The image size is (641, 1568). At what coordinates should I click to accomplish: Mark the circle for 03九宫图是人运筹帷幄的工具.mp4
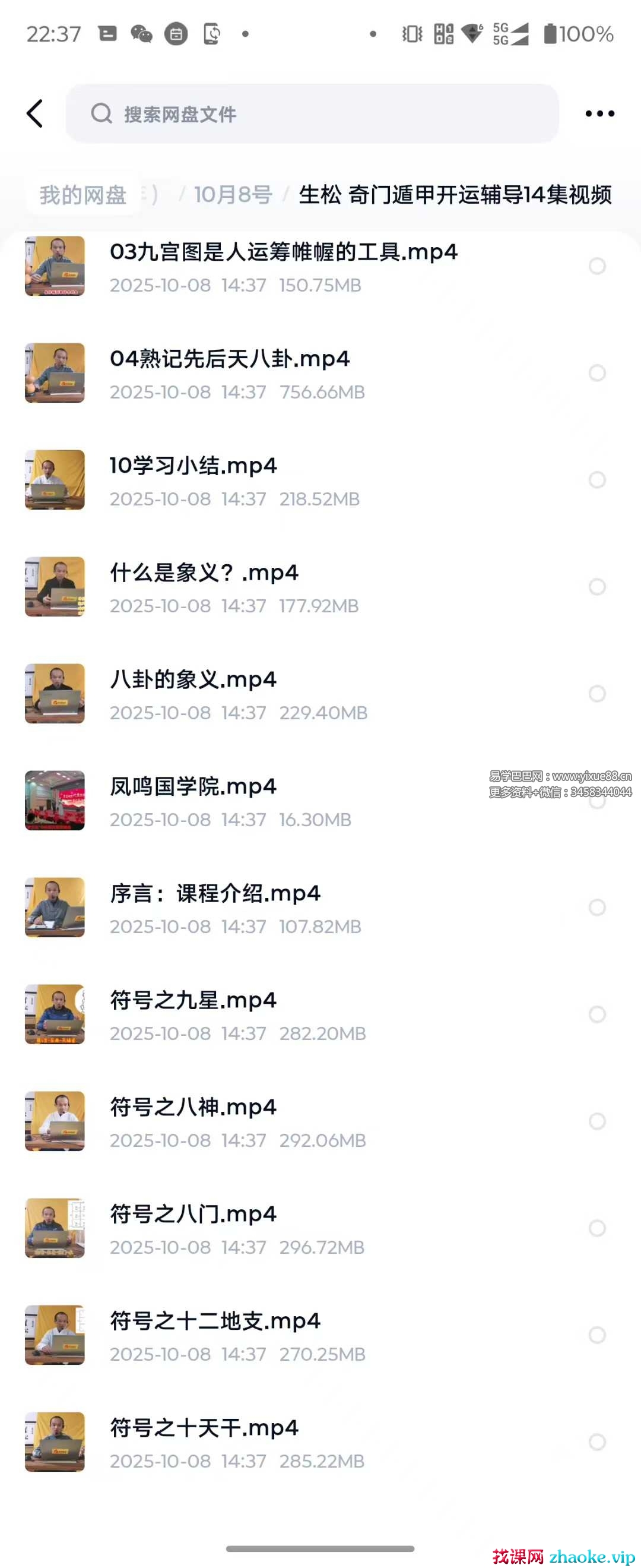[597, 266]
